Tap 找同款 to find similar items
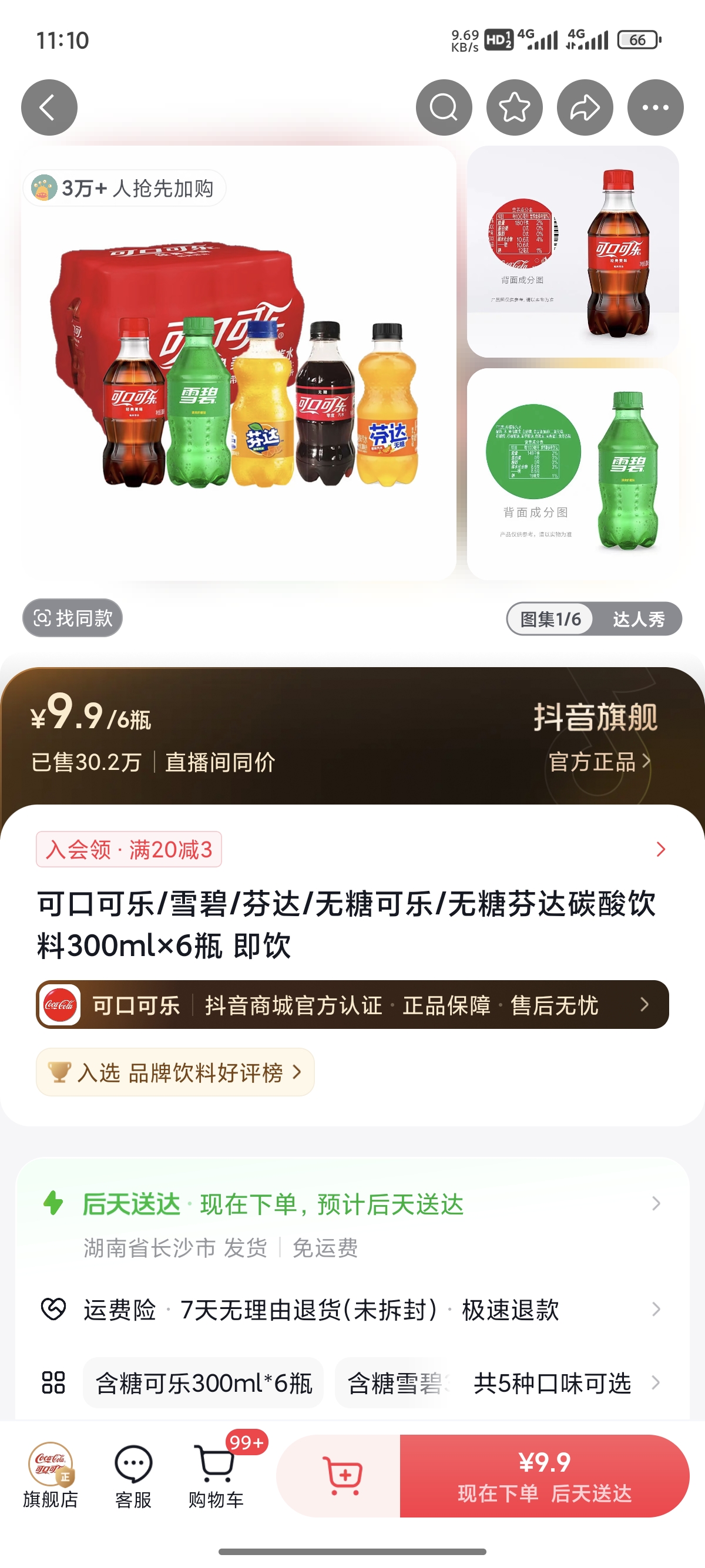This screenshot has height=1568, width=705. click(x=72, y=618)
